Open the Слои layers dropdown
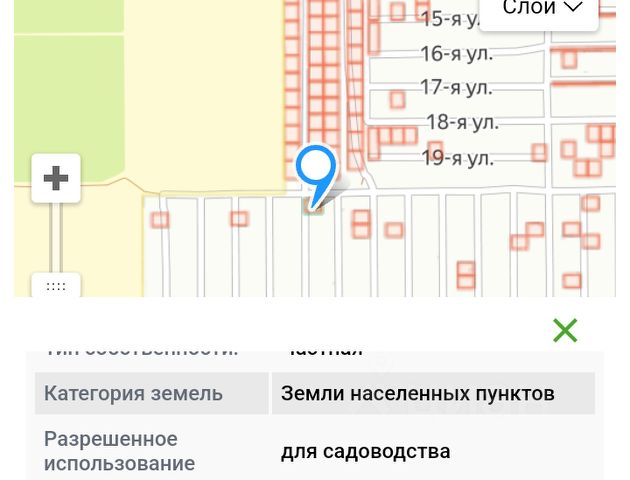This screenshot has height=480, width=630. click(x=540, y=10)
